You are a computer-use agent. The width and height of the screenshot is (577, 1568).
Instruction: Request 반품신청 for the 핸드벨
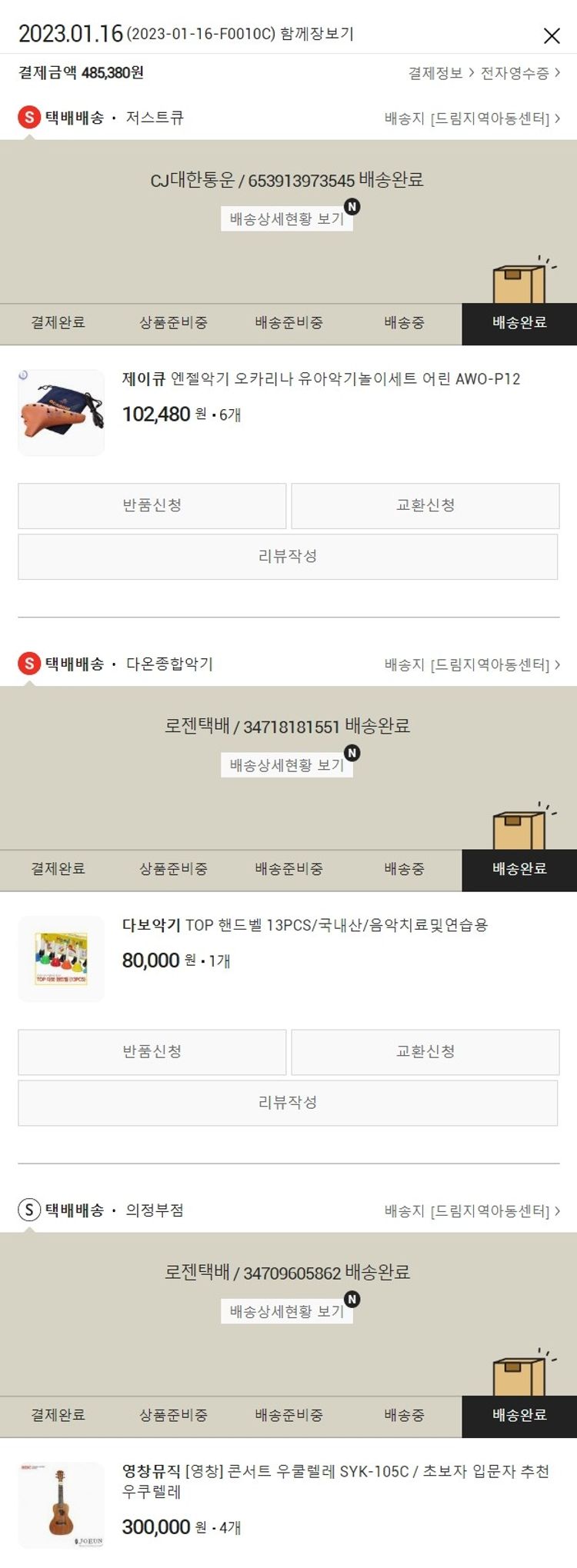tap(152, 1052)
